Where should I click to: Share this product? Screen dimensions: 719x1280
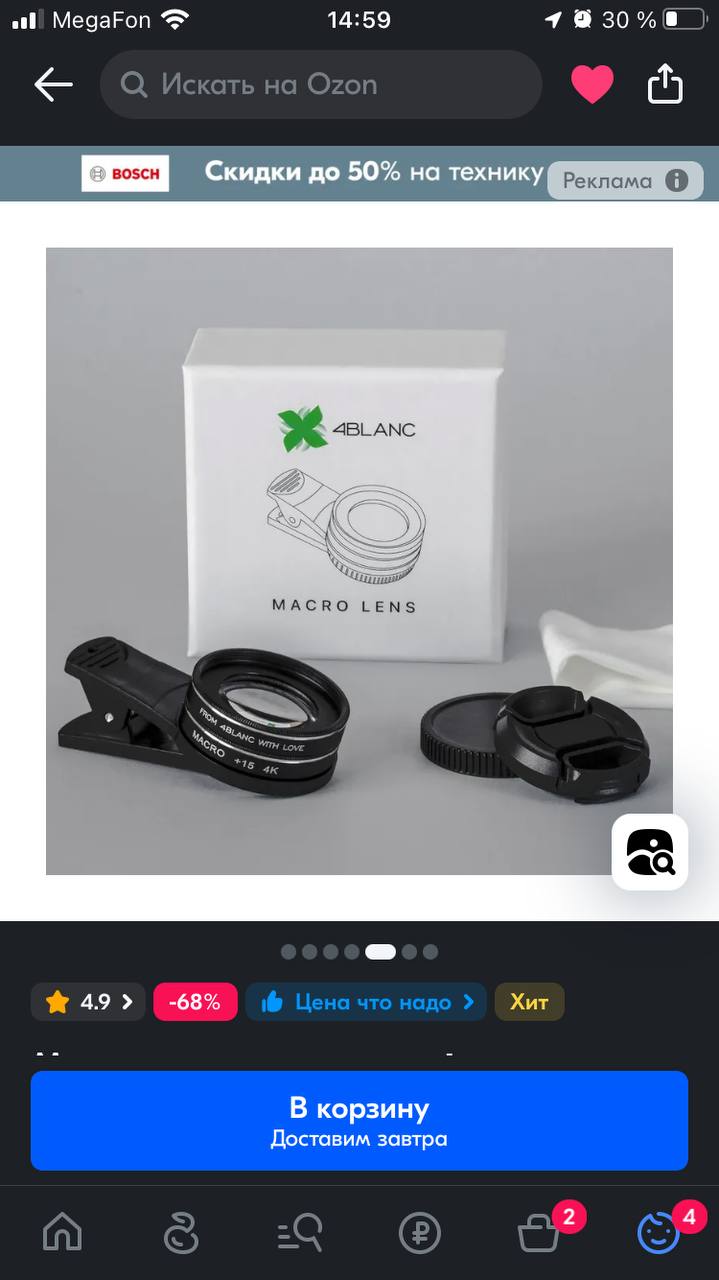[665, 84]
